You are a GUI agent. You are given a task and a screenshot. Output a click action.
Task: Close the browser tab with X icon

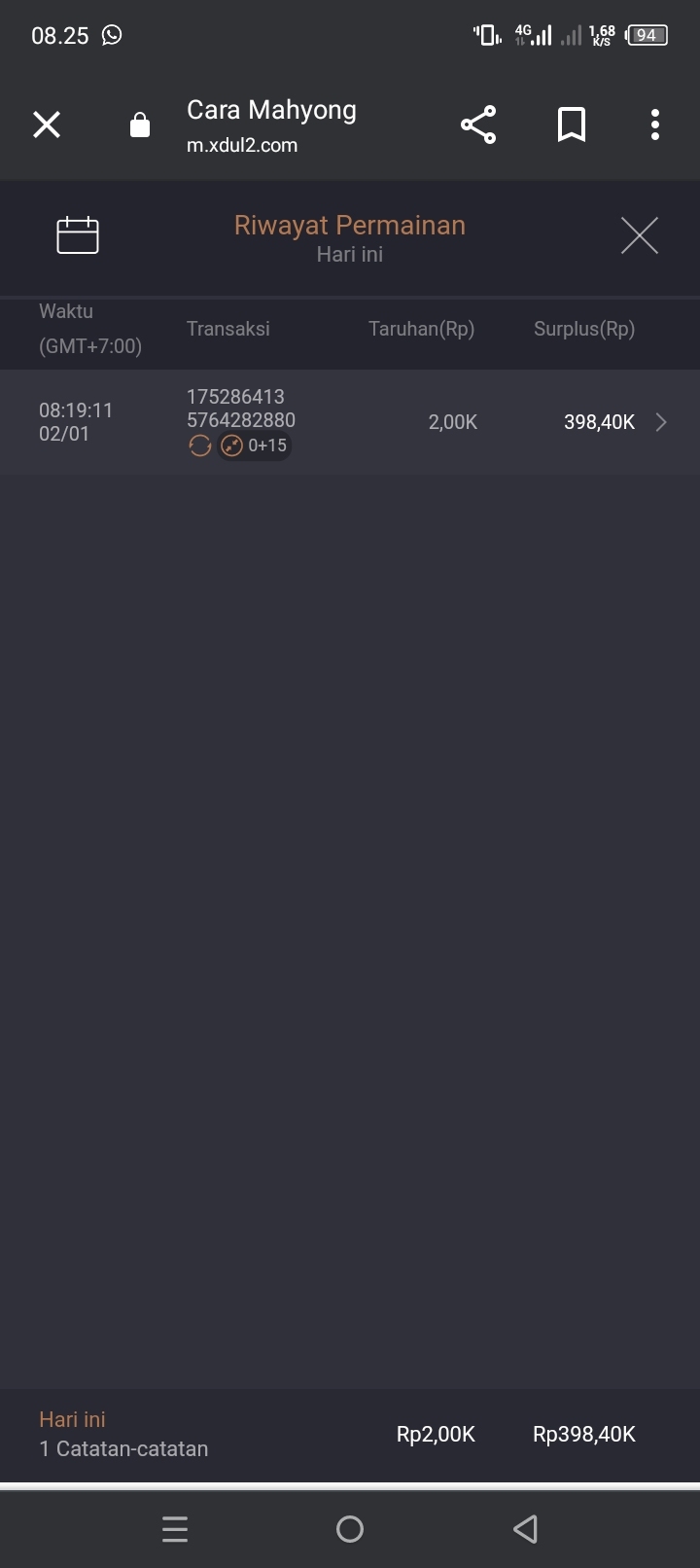click(47, 125)
